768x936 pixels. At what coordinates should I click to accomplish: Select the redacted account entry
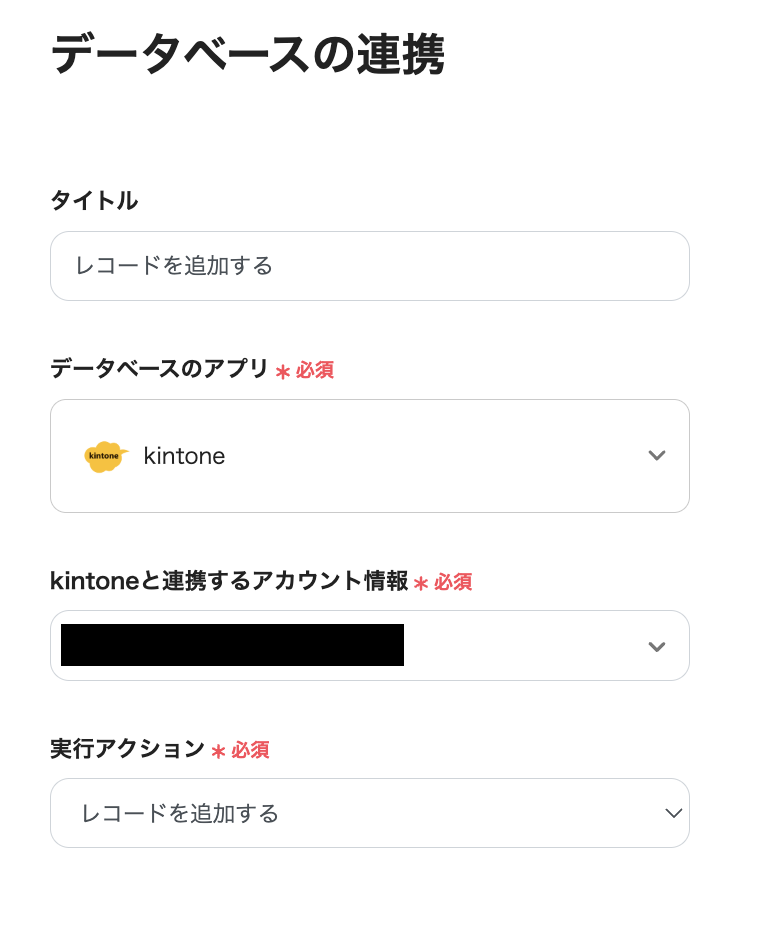click(x=230, y=646)
